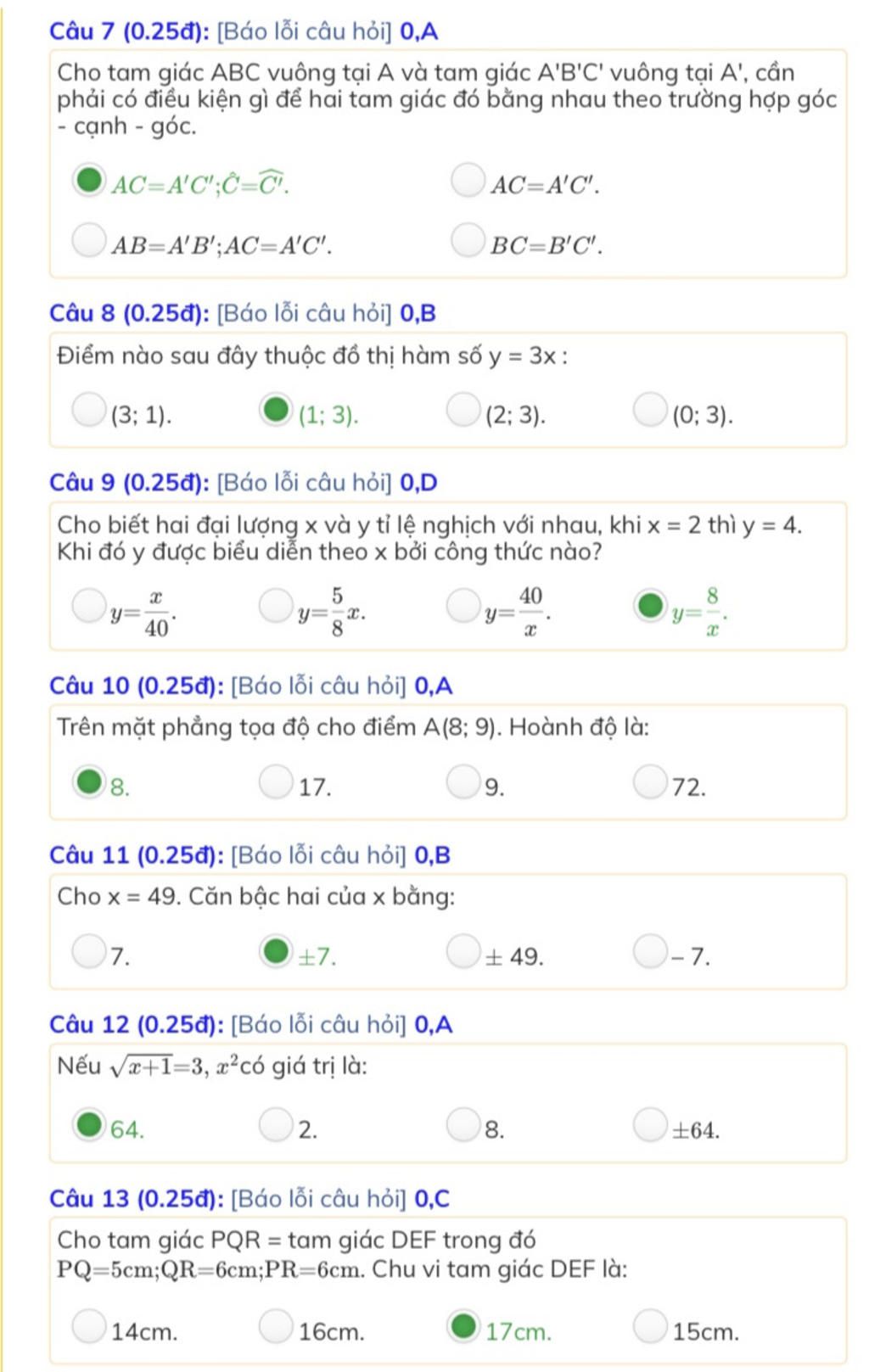Screen dimensions: 869x1372
Task: Report an error for Câu 10
Action: (318, 686)
